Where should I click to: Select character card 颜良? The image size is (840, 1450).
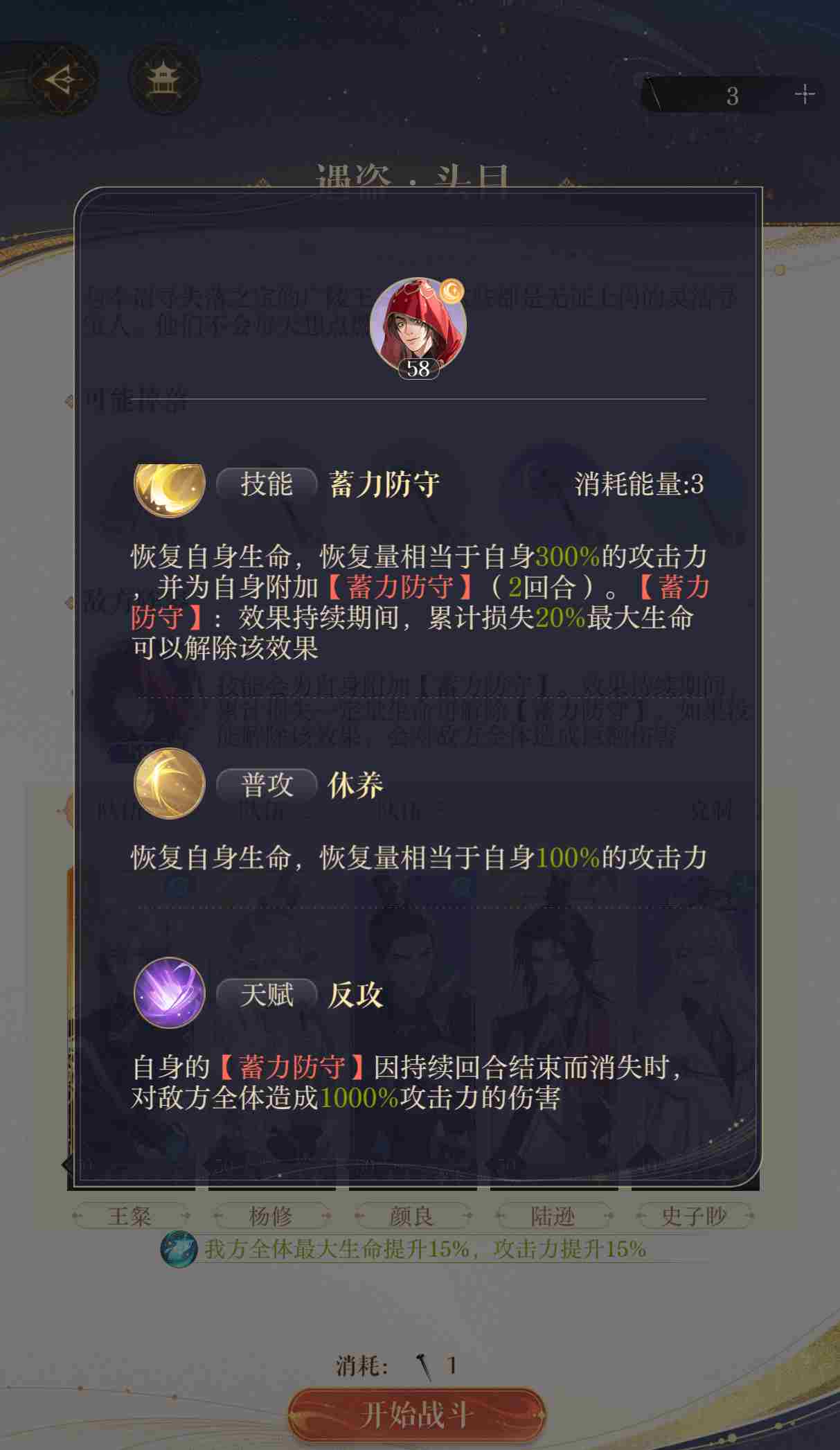[412, 1215]
